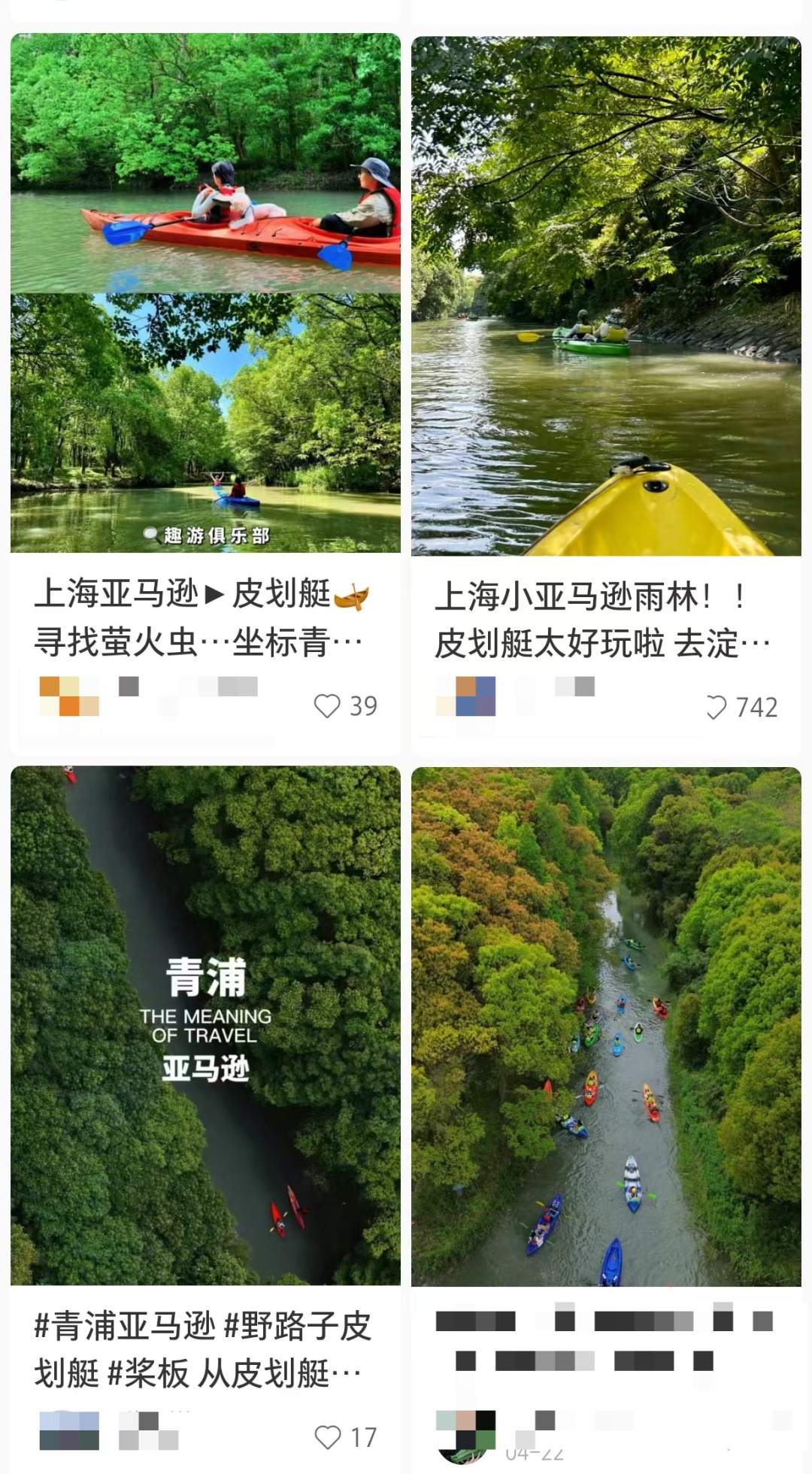Open the 青浦亚马逊 aerial cover thumbnail
812x1474 pixels.
pyautogui.click(x=203, y=1015)
